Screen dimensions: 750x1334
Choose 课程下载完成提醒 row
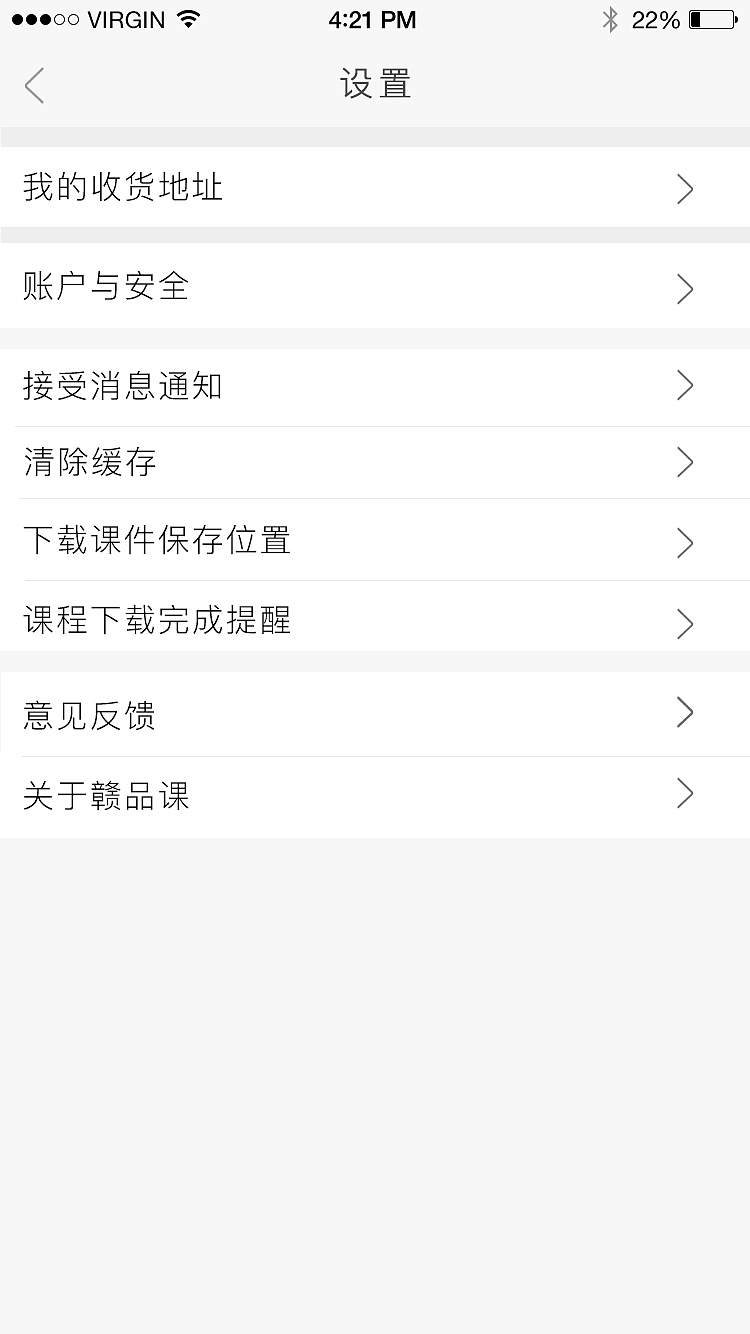374,620
